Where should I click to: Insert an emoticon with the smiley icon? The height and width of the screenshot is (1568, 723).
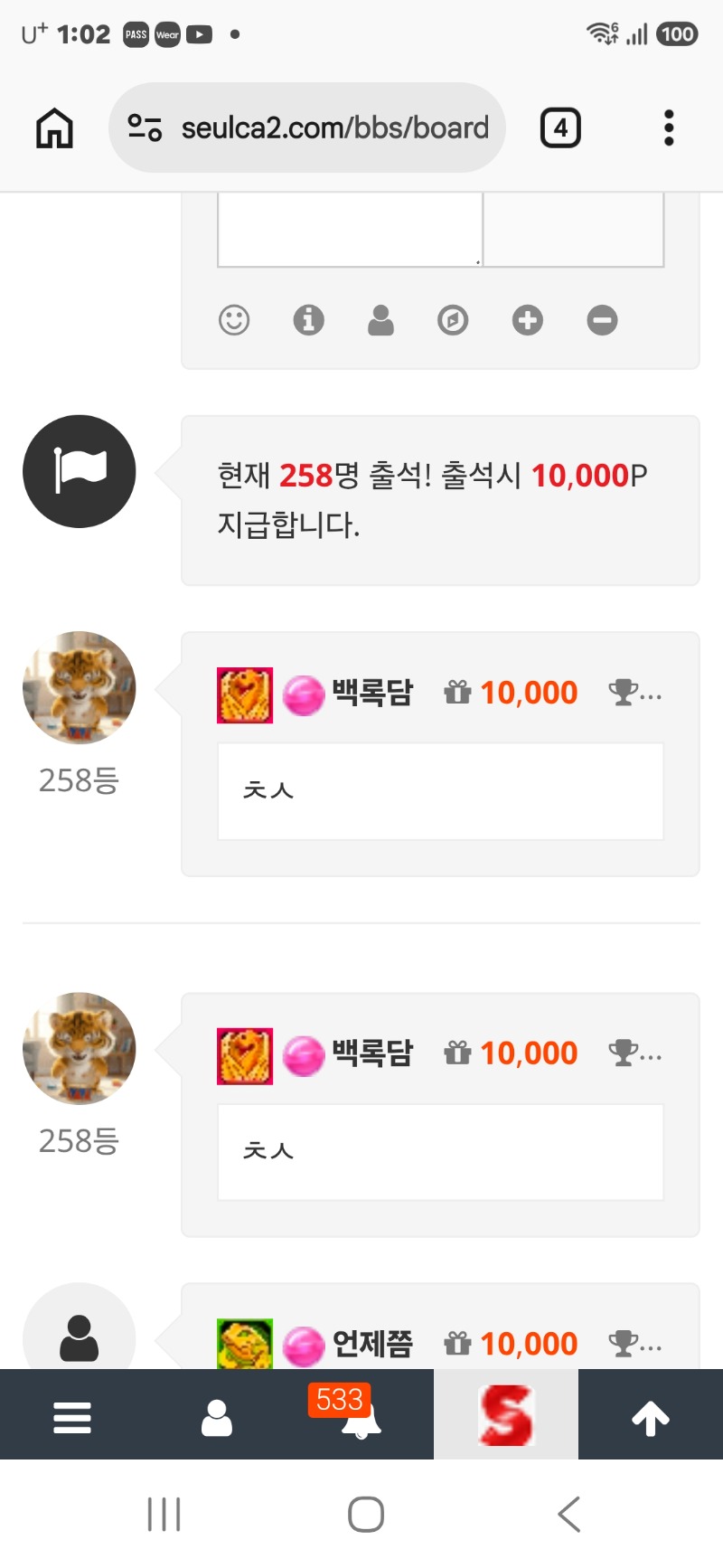click(x=234, y=320)
